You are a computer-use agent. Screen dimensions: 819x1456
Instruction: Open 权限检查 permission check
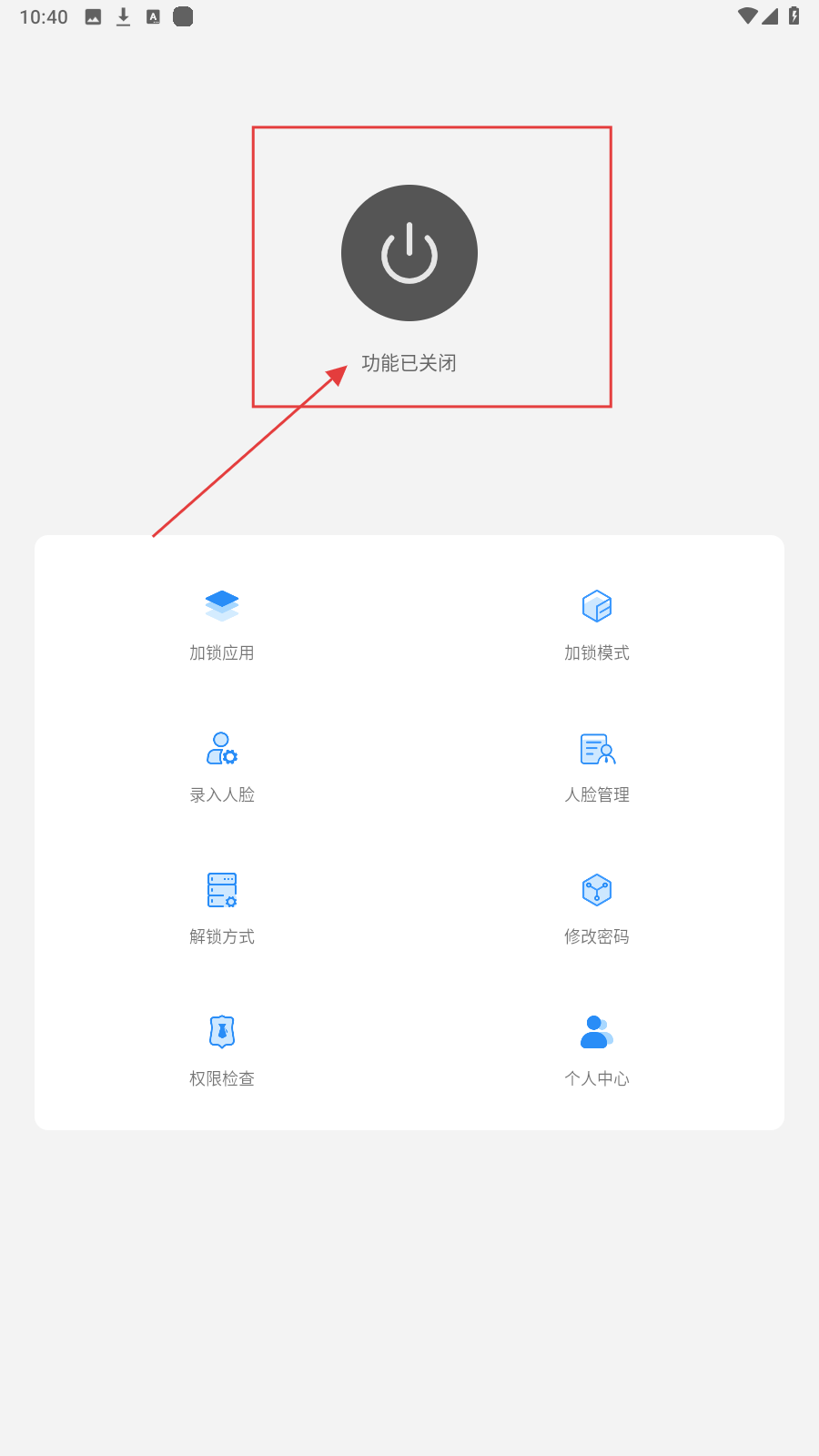click(222, 1050)
